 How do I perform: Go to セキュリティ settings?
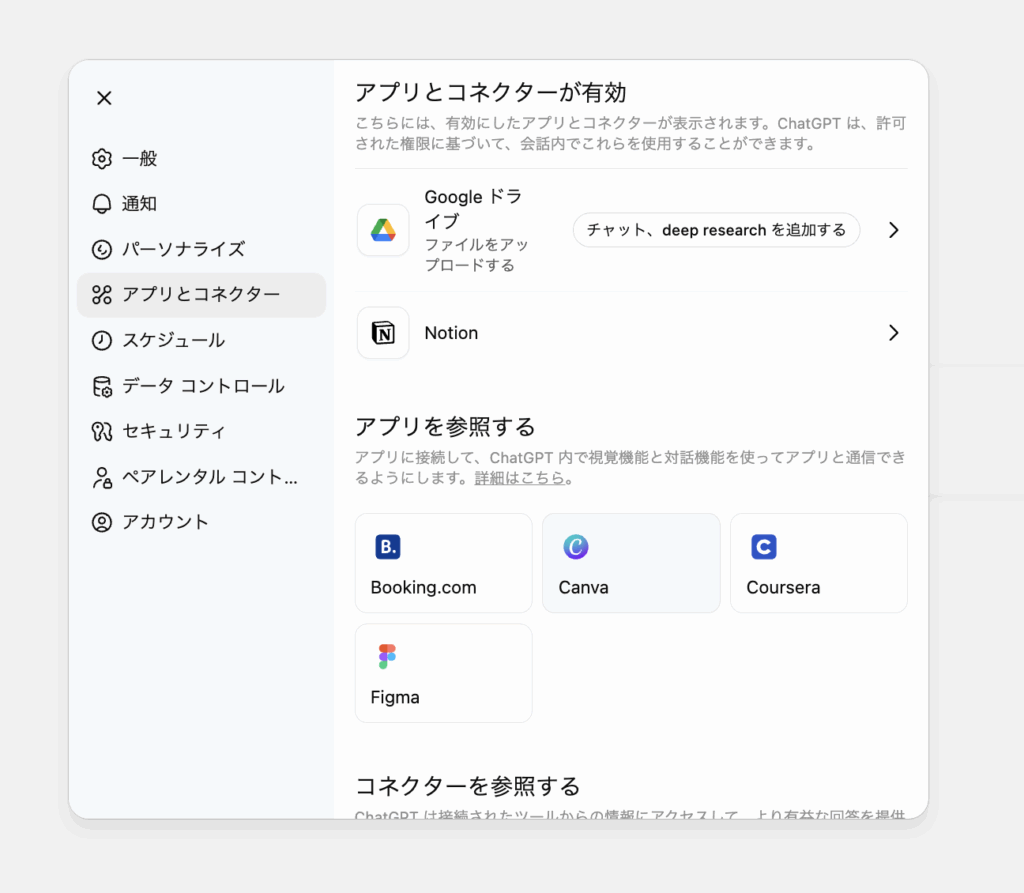pos(173,431)
